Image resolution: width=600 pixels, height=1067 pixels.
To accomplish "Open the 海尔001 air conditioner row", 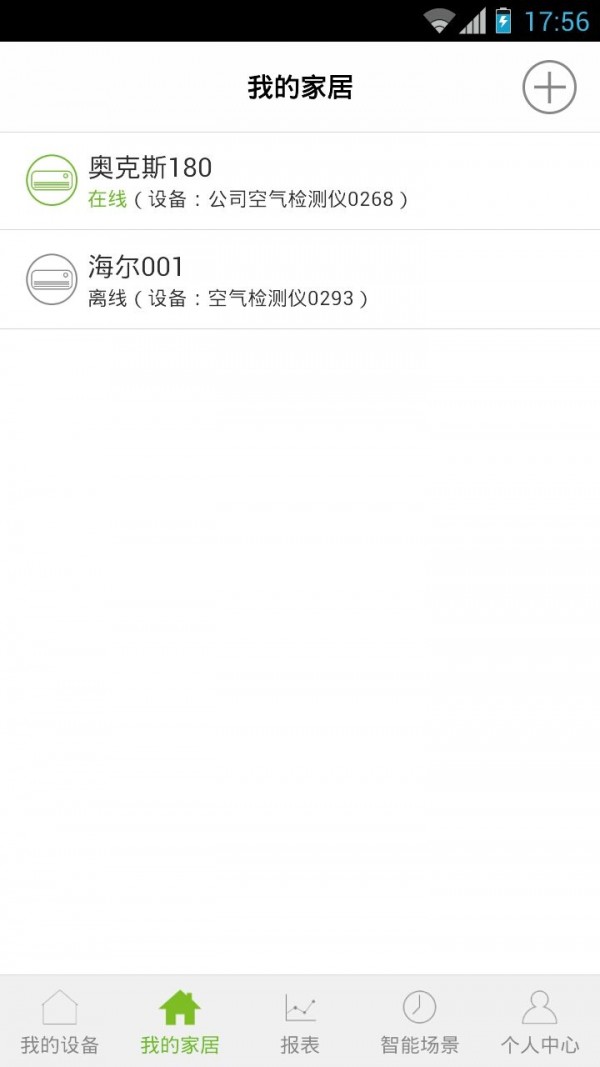I will (300, 280).
